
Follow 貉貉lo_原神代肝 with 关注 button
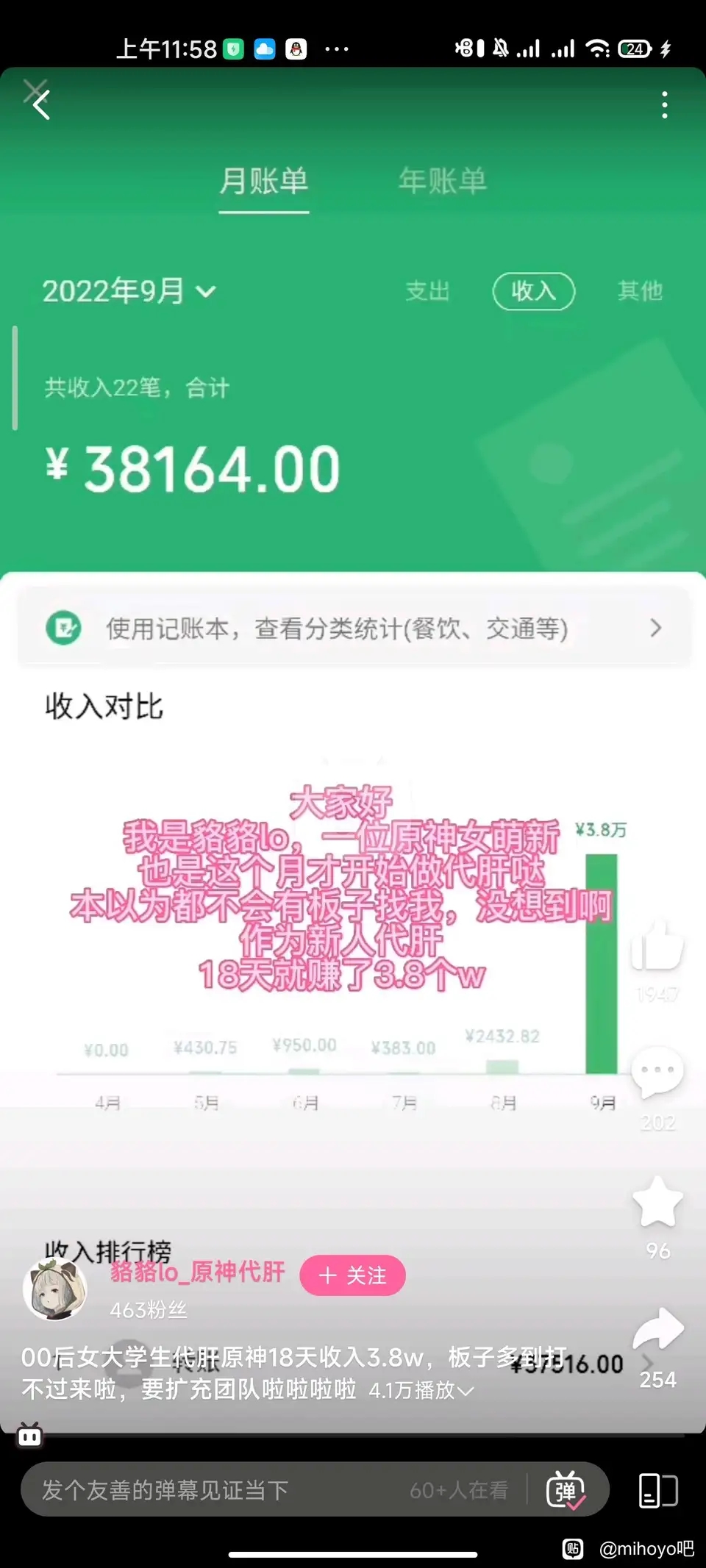352,1275
